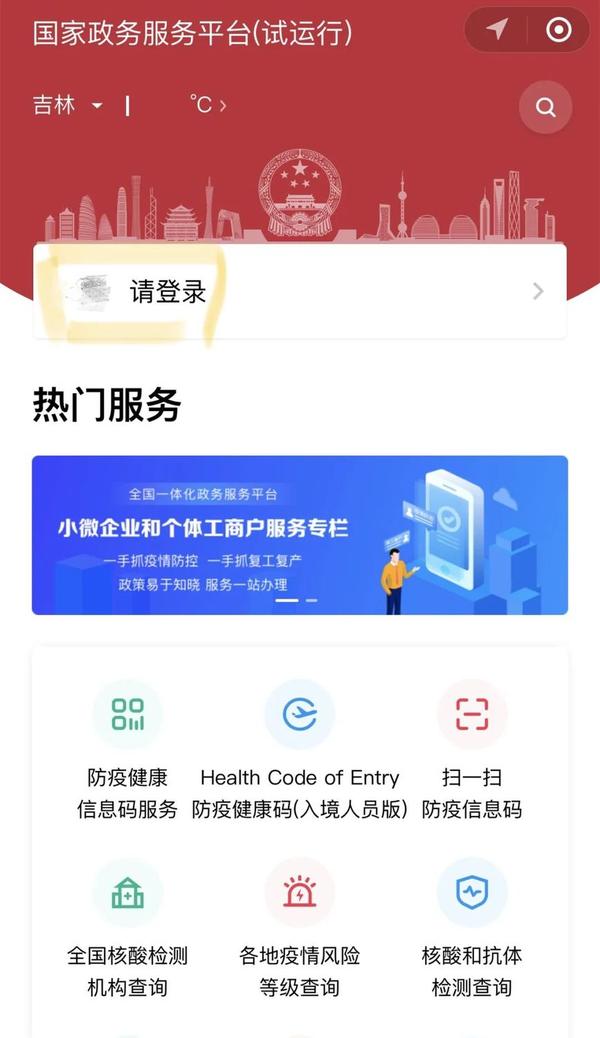Screen dimensions: 600x1038
Task: Open the 小微企业和个体工商户服务专栏 banner
Action: coord(300,535)
